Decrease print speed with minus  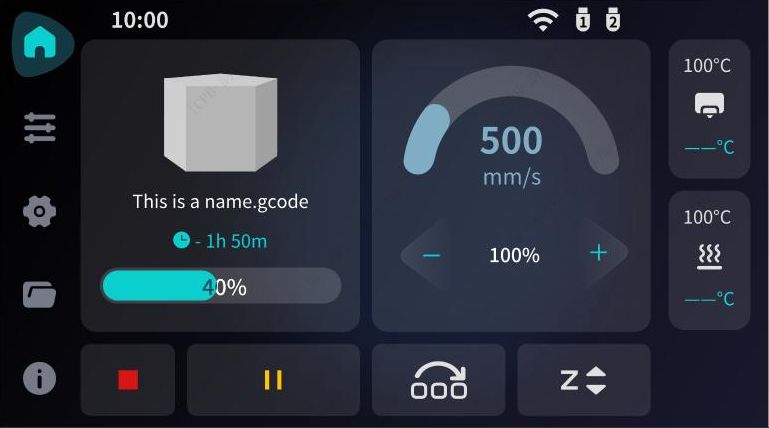point(431,255)
